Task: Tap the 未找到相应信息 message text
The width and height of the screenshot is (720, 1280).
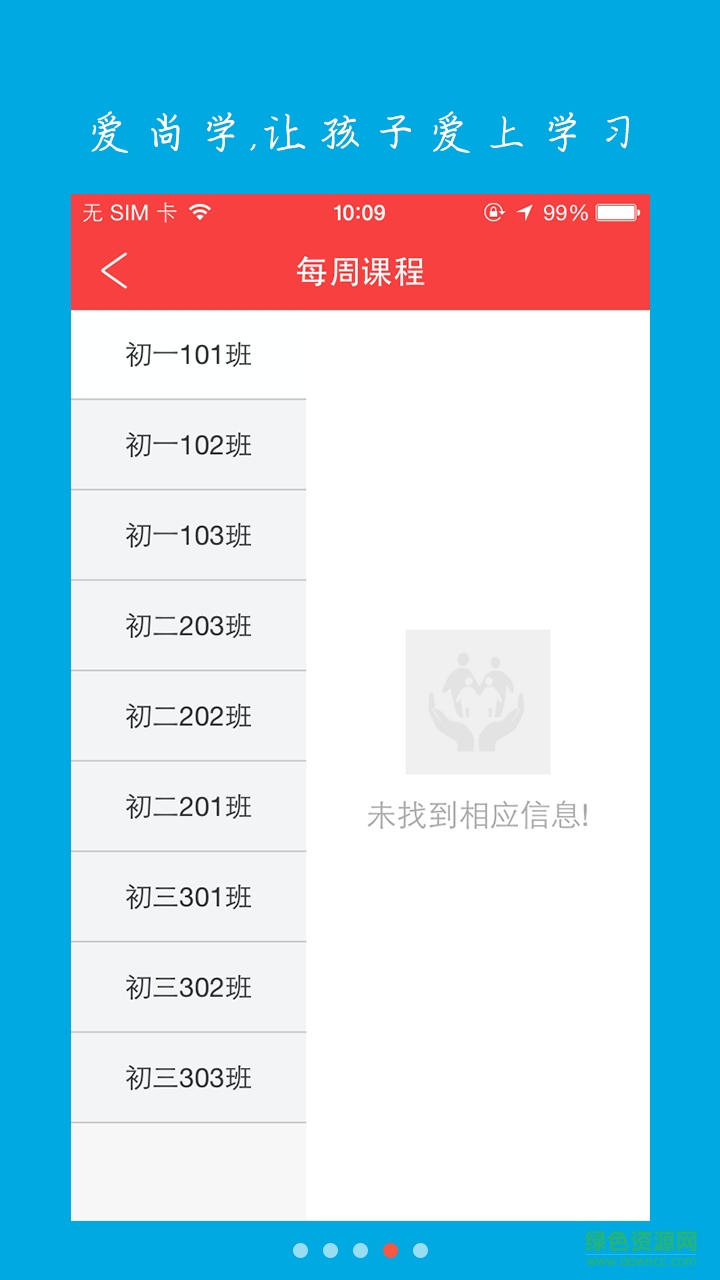Action: (478, 817)
